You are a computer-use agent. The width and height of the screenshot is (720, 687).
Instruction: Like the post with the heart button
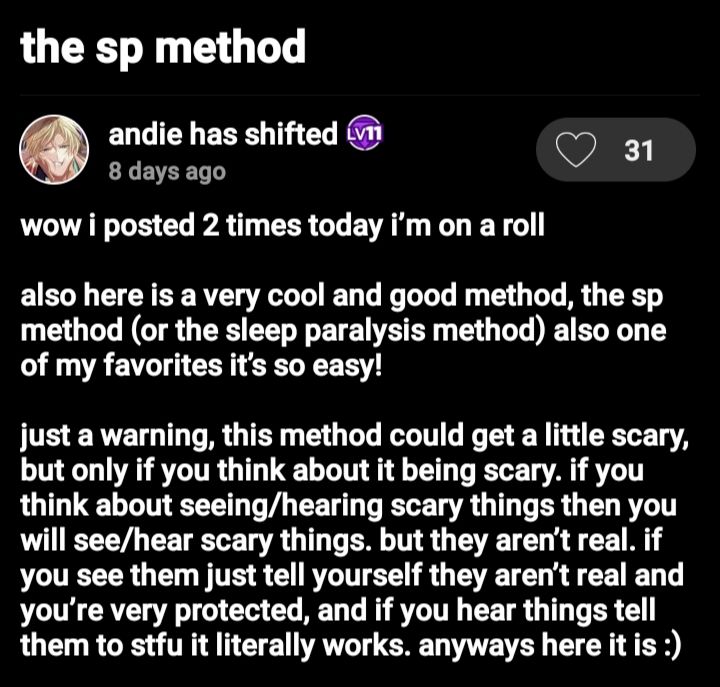click(578, 151)
